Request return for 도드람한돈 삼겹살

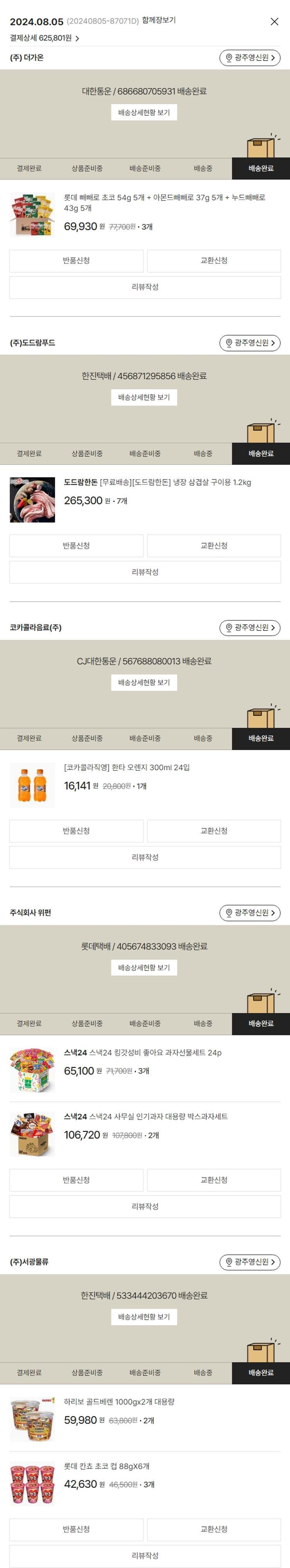click(x=76, y=545)
